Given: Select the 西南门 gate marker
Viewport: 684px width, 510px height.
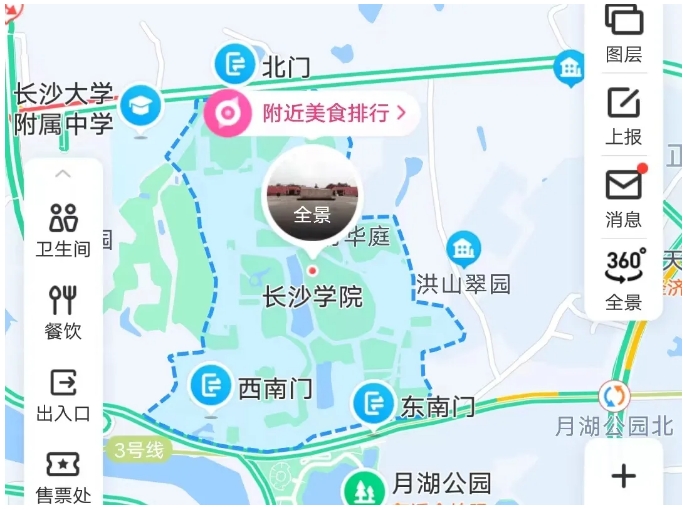Looking at the screenshot, I should pyautogui.click(x=211, y=383).
